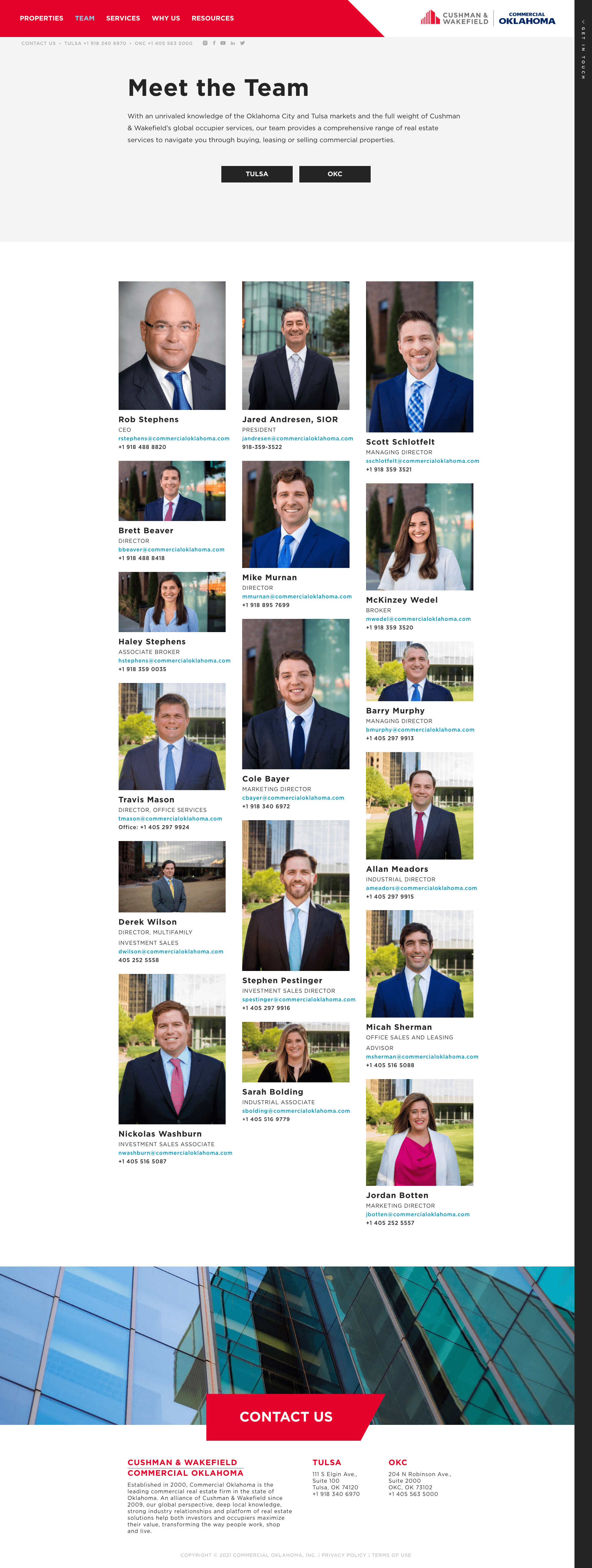The width and height of the screenshot is (592, 1568).
Task: Click the Facebook icon
Action: (214, 43)
